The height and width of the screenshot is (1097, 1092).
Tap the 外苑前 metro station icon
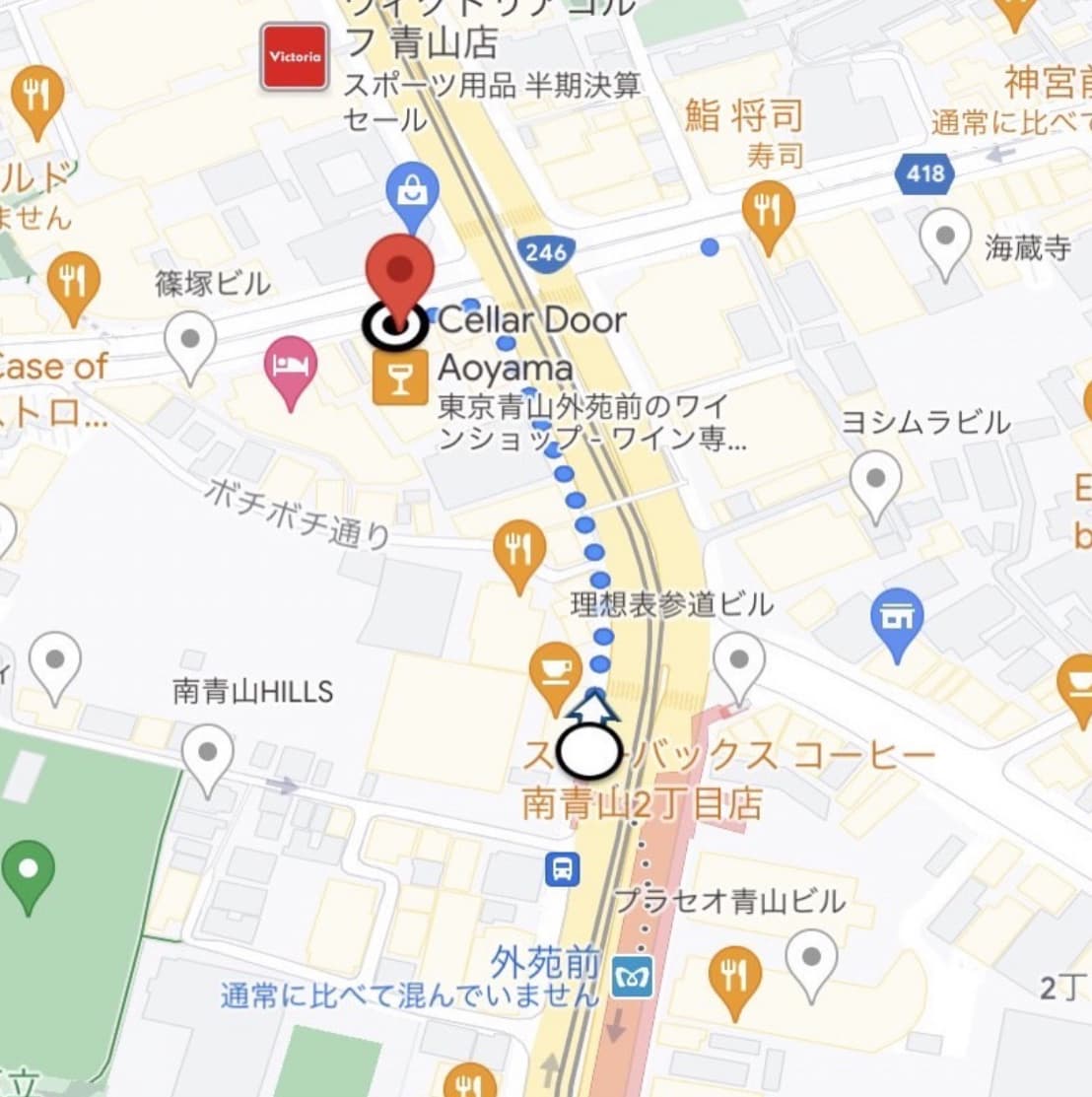point(632,977)
